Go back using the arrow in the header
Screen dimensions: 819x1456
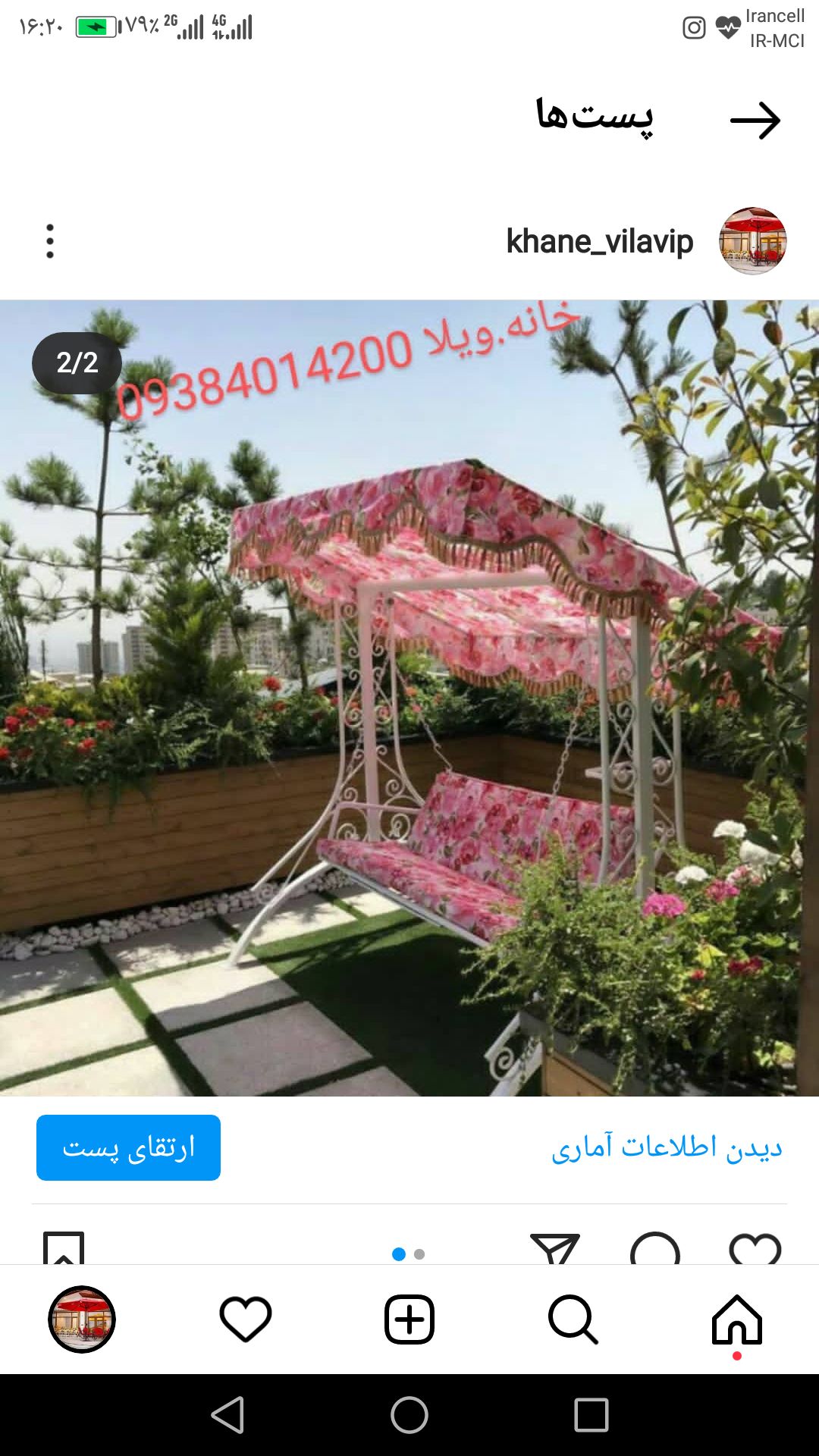(755, 121)
